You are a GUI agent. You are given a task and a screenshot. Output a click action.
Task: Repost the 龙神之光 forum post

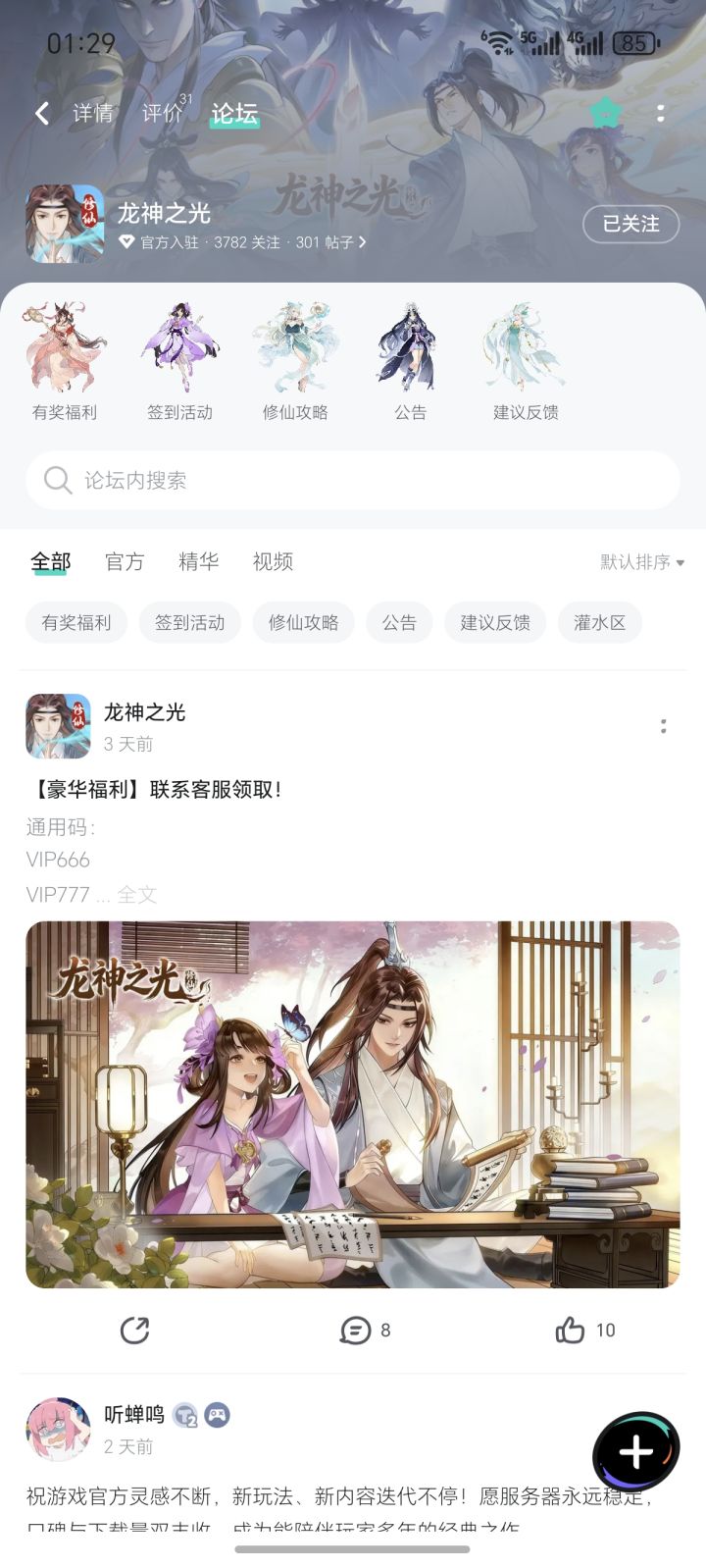point(135,1331)
